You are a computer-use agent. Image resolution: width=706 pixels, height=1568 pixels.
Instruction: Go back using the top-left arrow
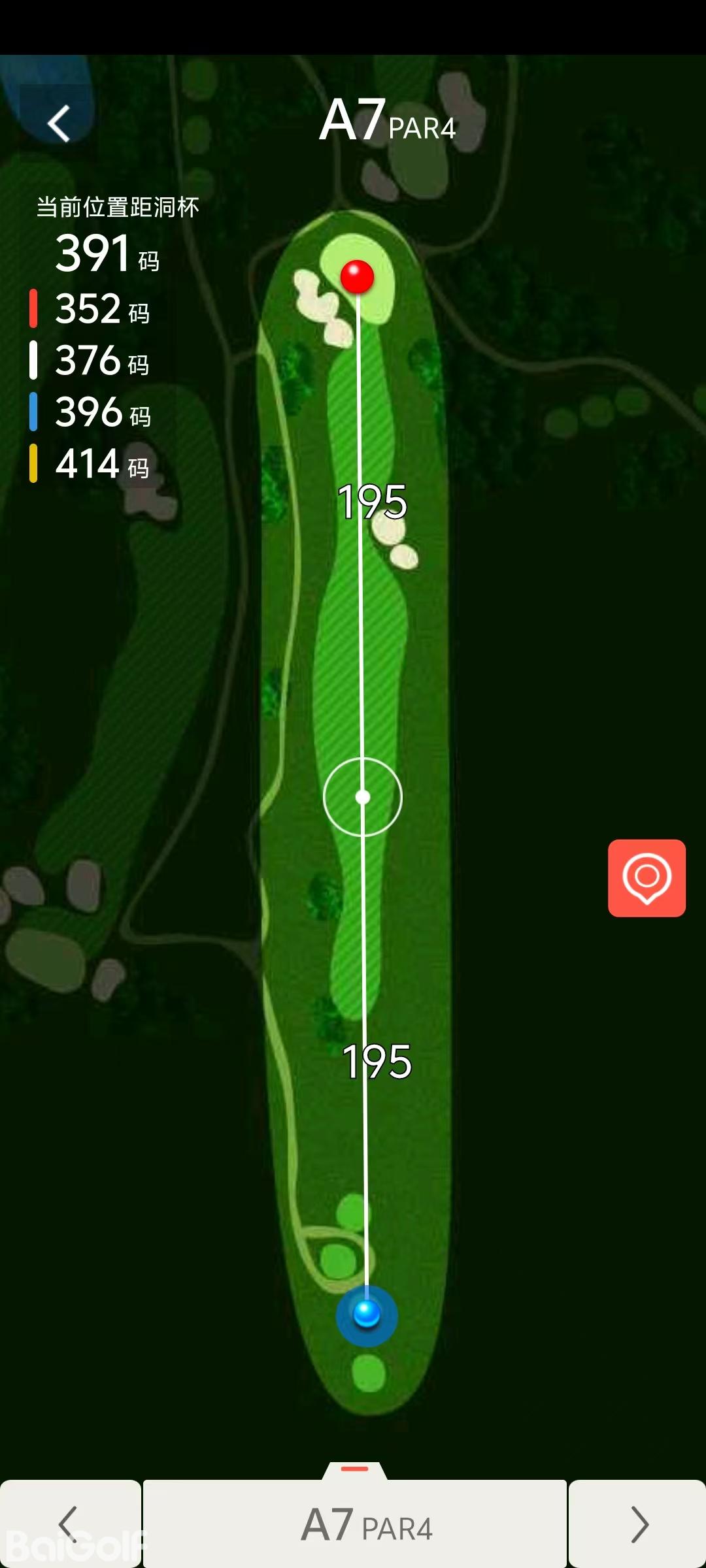59,123
